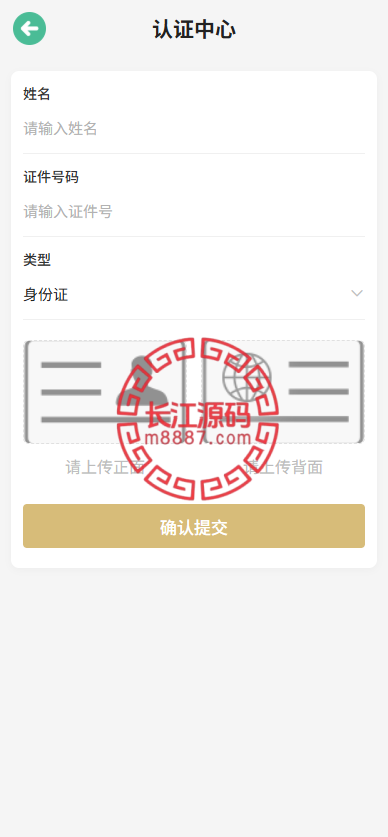Upload the ID card back image
388x837 pixels.
point(283,392)
